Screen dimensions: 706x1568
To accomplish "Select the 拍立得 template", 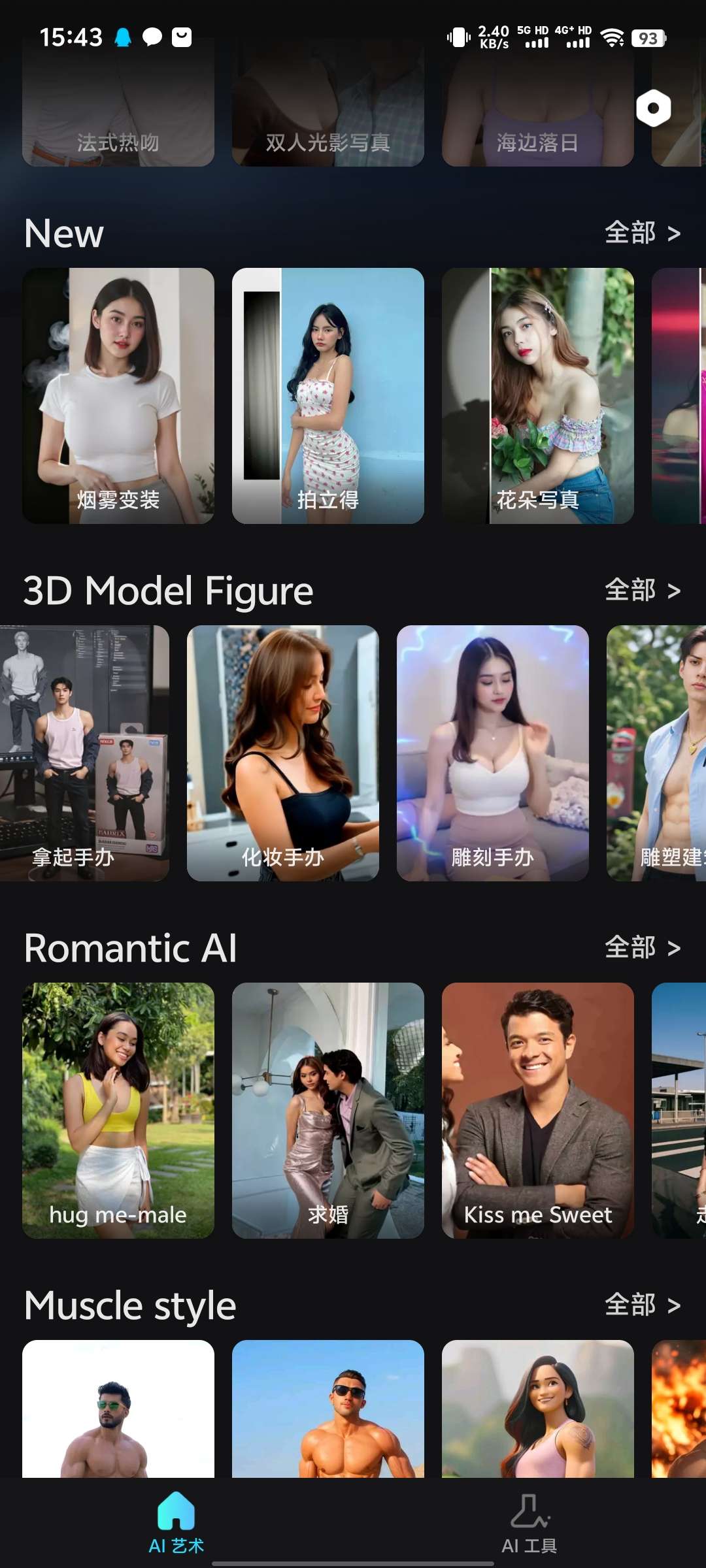I will click(328, 396).
